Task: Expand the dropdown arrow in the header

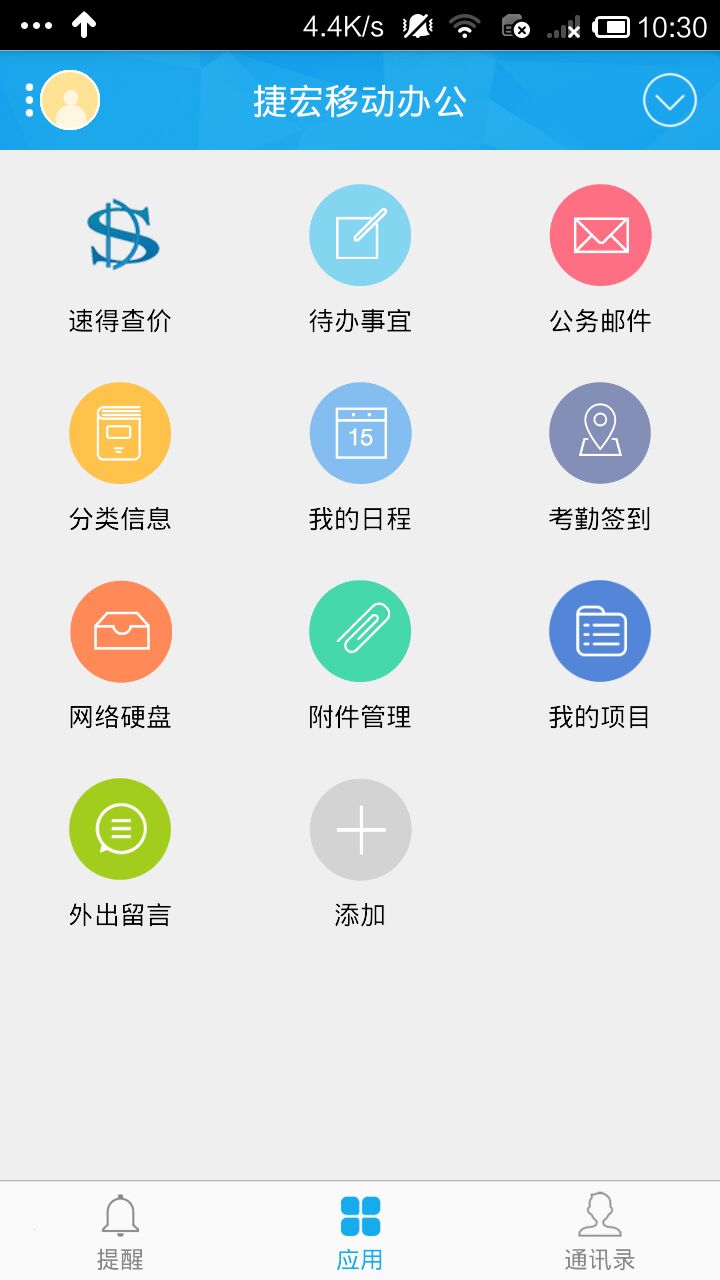Action: pyautogui.click(x=669, y=100)
